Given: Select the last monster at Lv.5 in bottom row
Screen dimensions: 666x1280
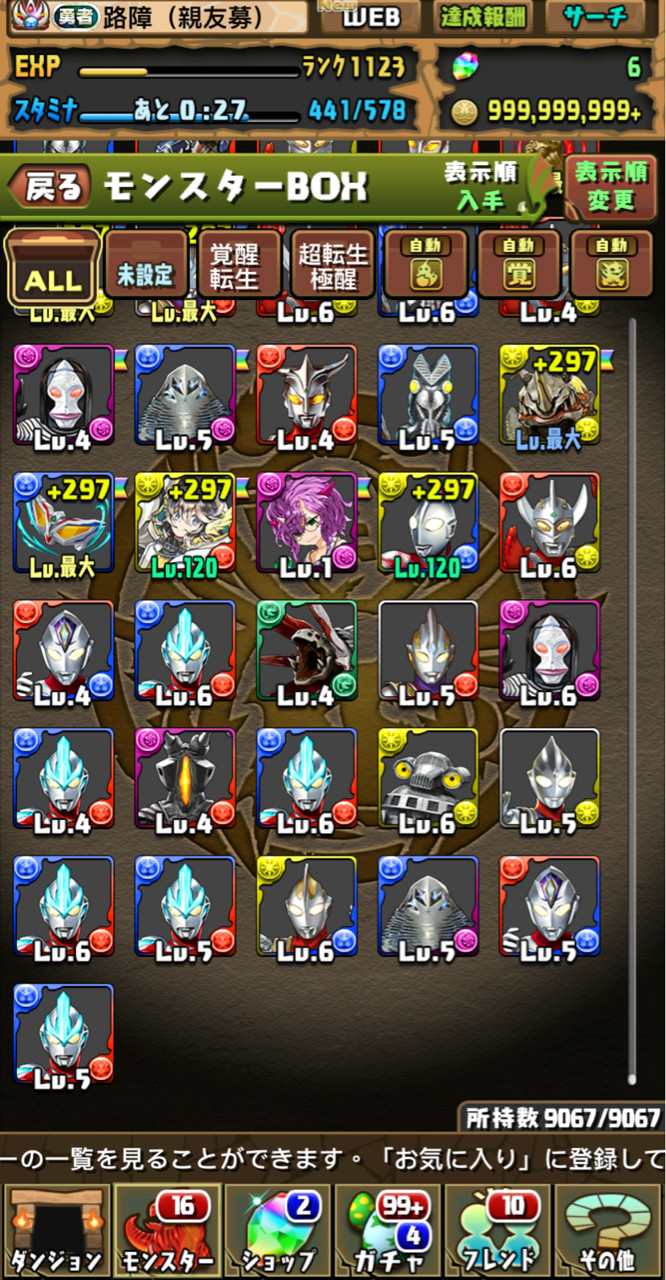Looking at the screenshot, I should (x=63, y=1033).
